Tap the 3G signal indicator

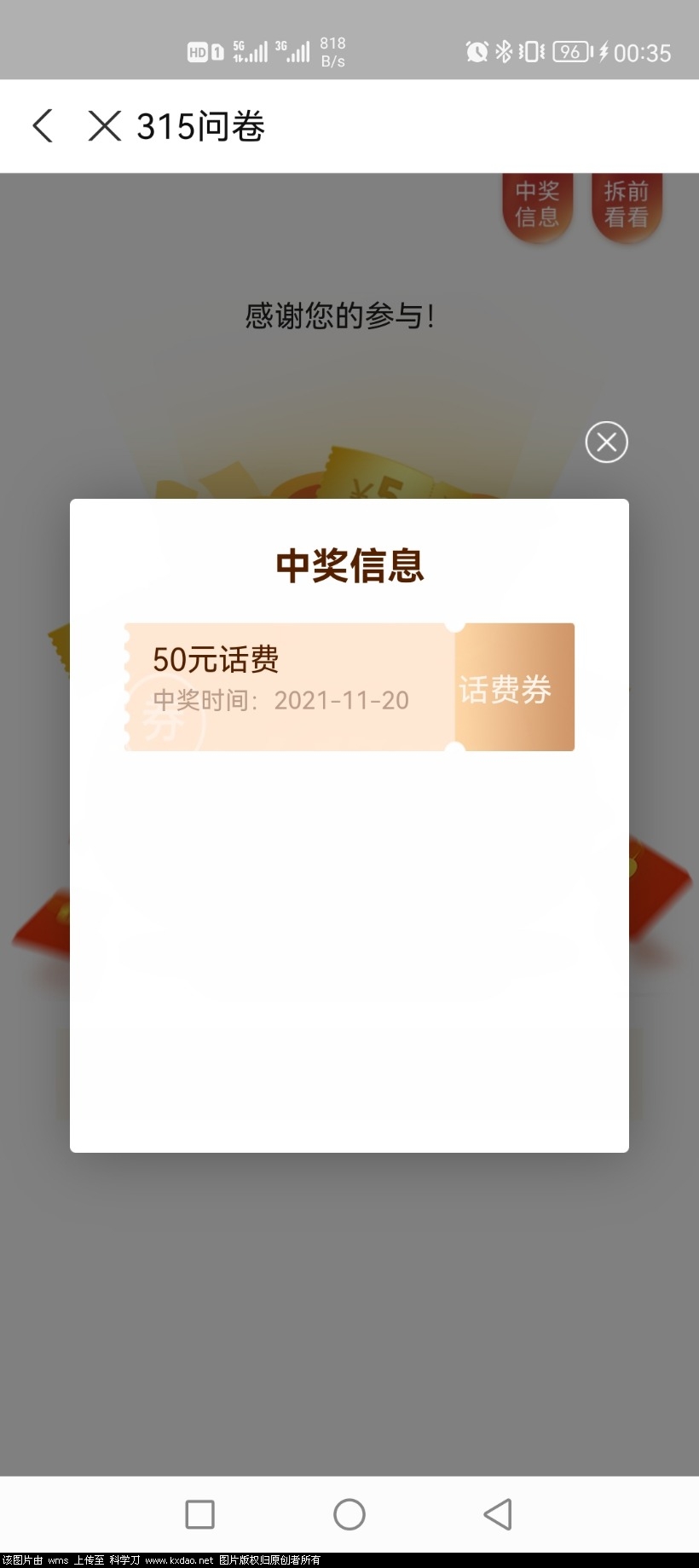click(x=294, y=49)
